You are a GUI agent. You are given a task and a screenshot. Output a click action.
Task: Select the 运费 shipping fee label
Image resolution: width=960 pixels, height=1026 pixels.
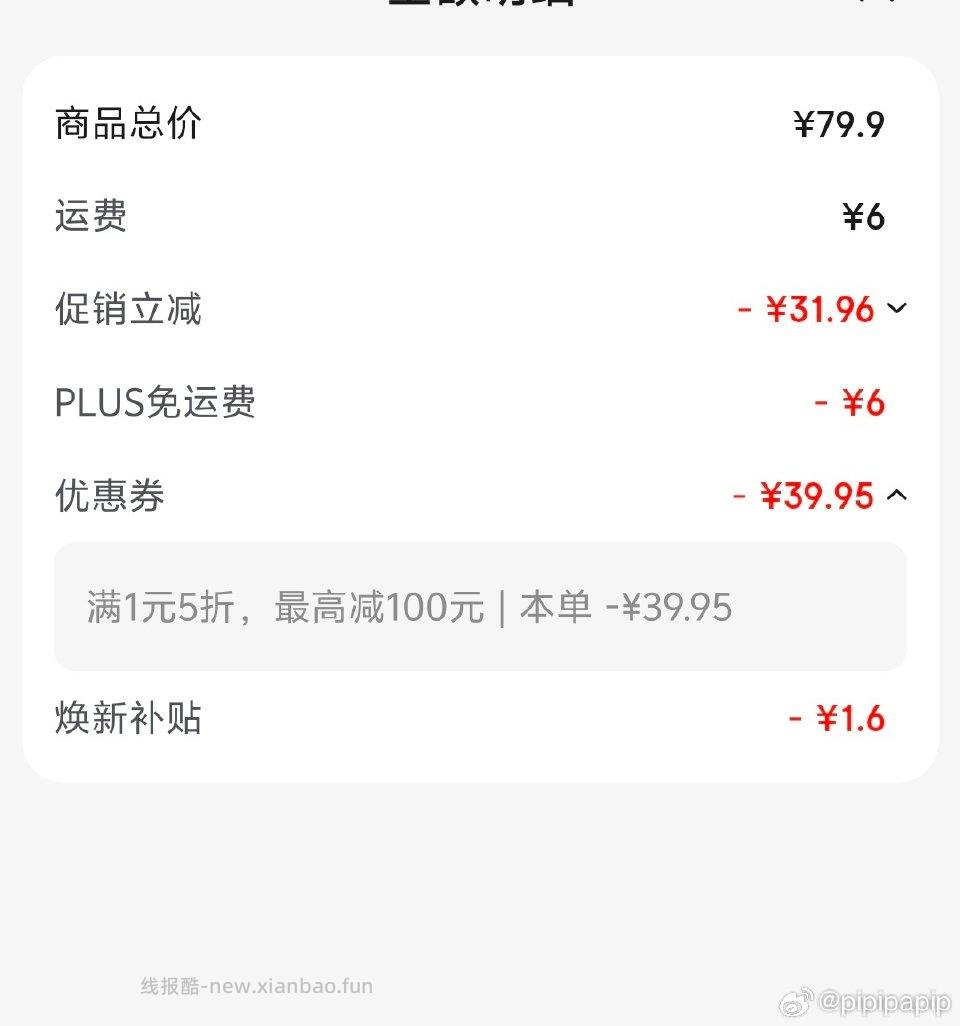coord(90,216)
